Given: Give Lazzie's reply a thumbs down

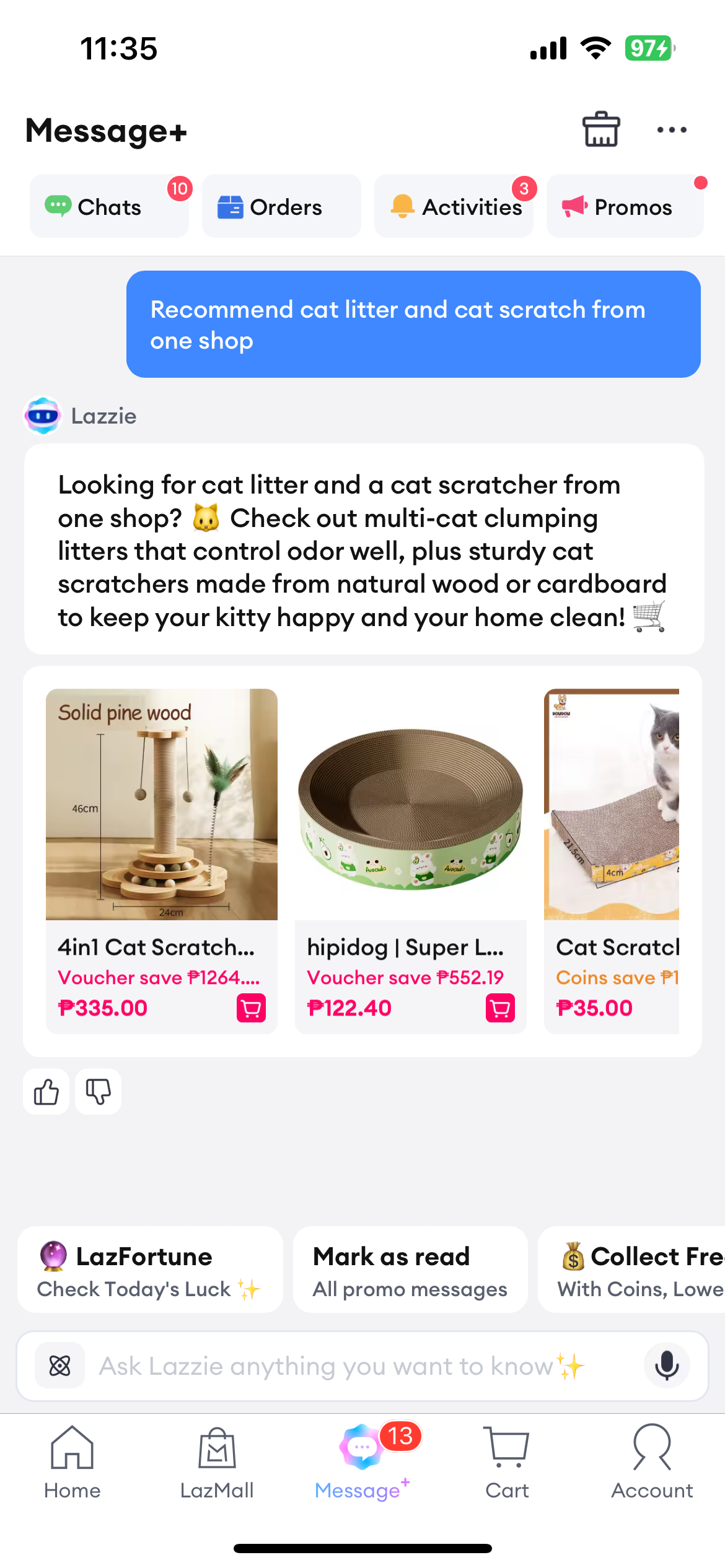Looking at the screenshot, I should tap(99, 1092).
